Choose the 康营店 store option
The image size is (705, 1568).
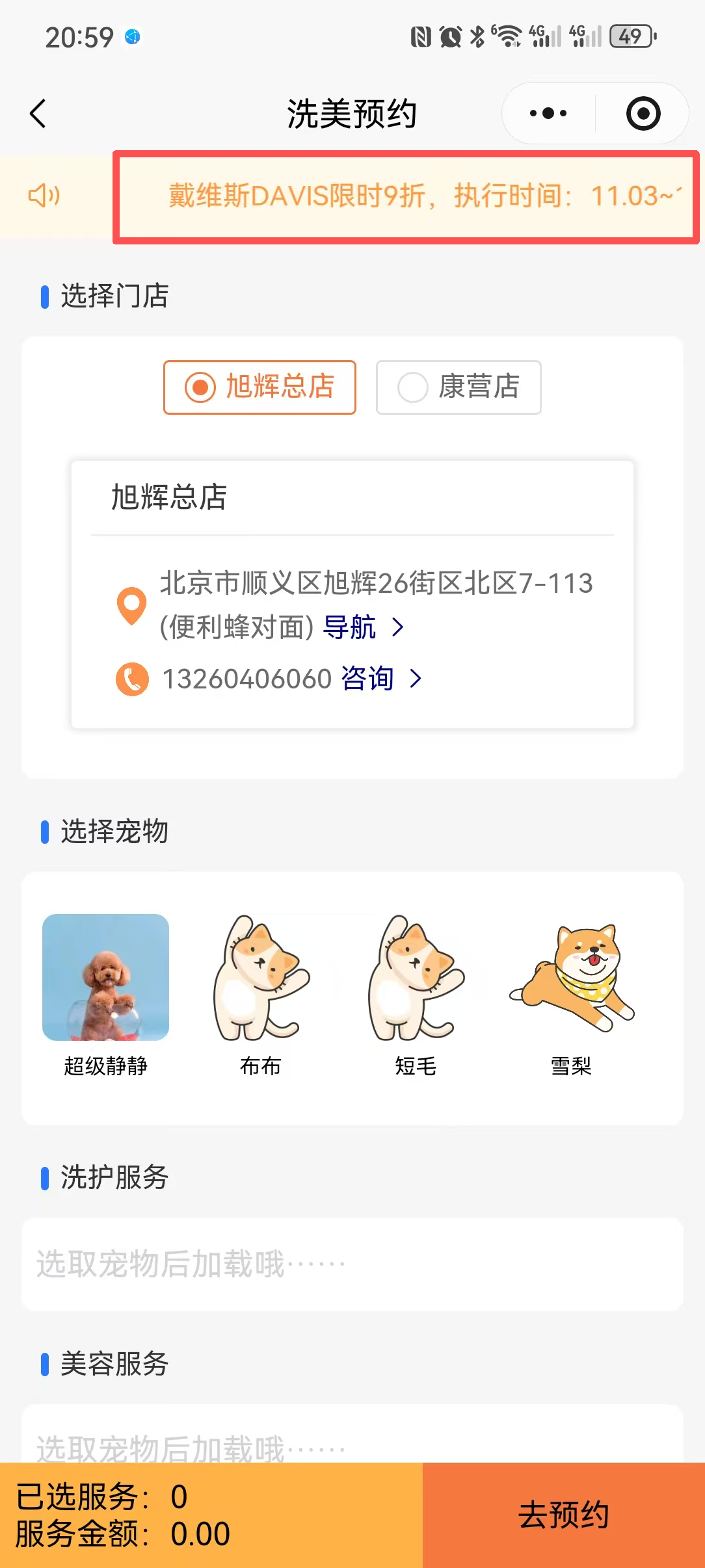[x=459, y=387]
